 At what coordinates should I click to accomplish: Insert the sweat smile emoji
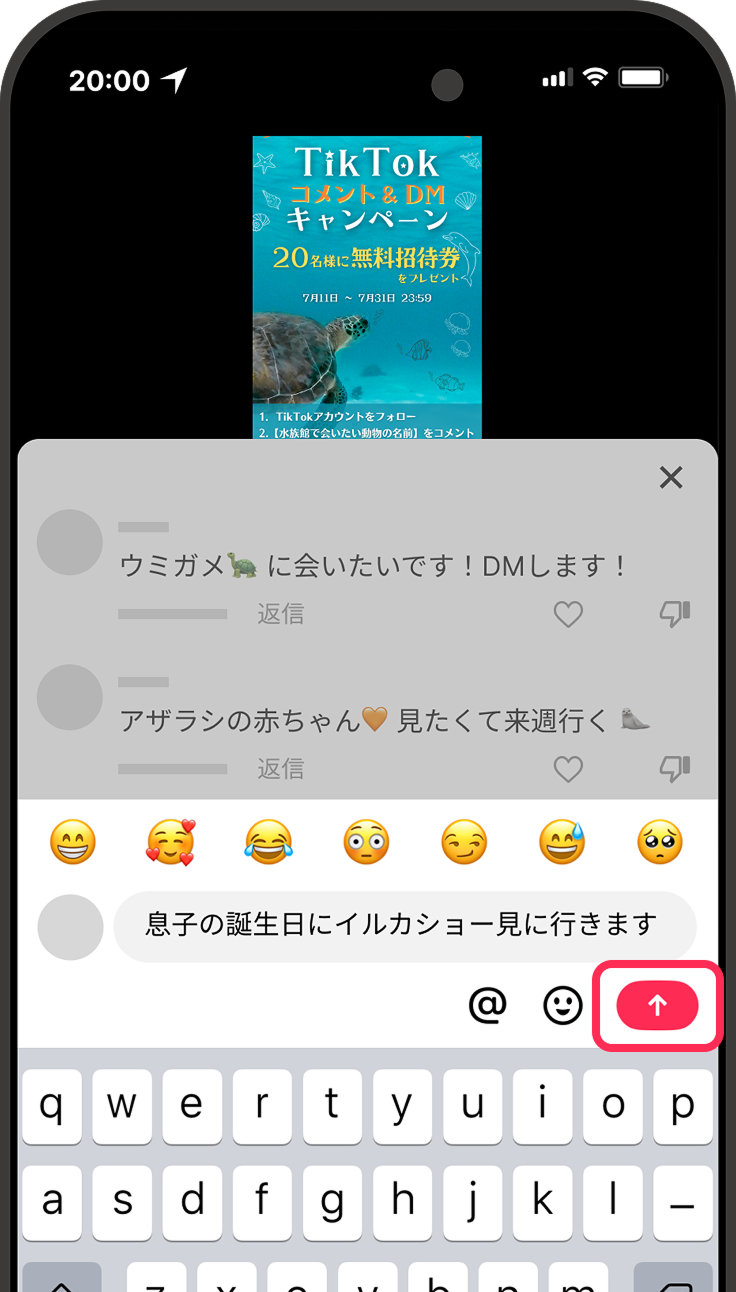(562, 843)
